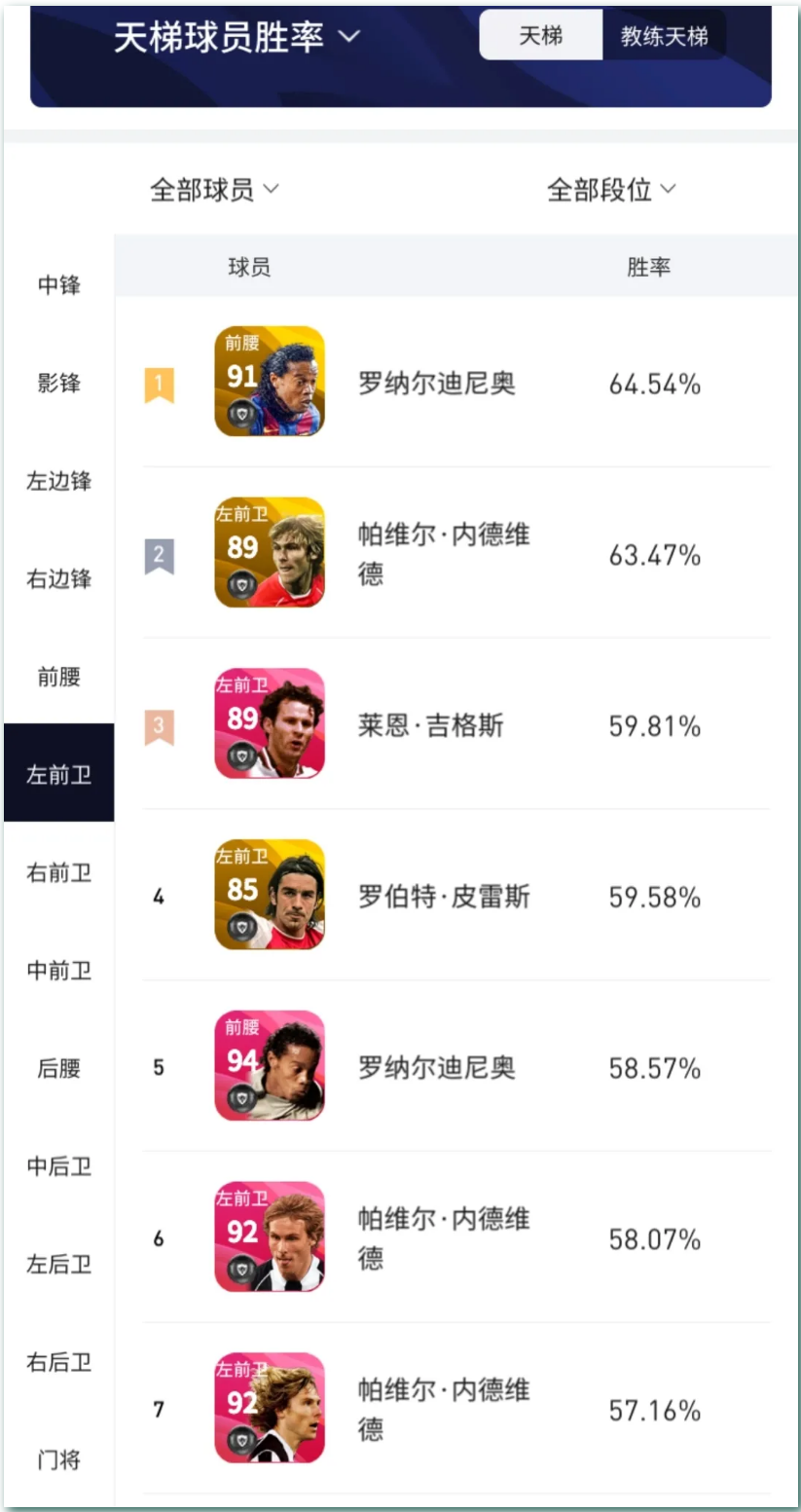Switch to the 教练天梯 tab
The image size is (801, 1512).
tap(665, 37)
